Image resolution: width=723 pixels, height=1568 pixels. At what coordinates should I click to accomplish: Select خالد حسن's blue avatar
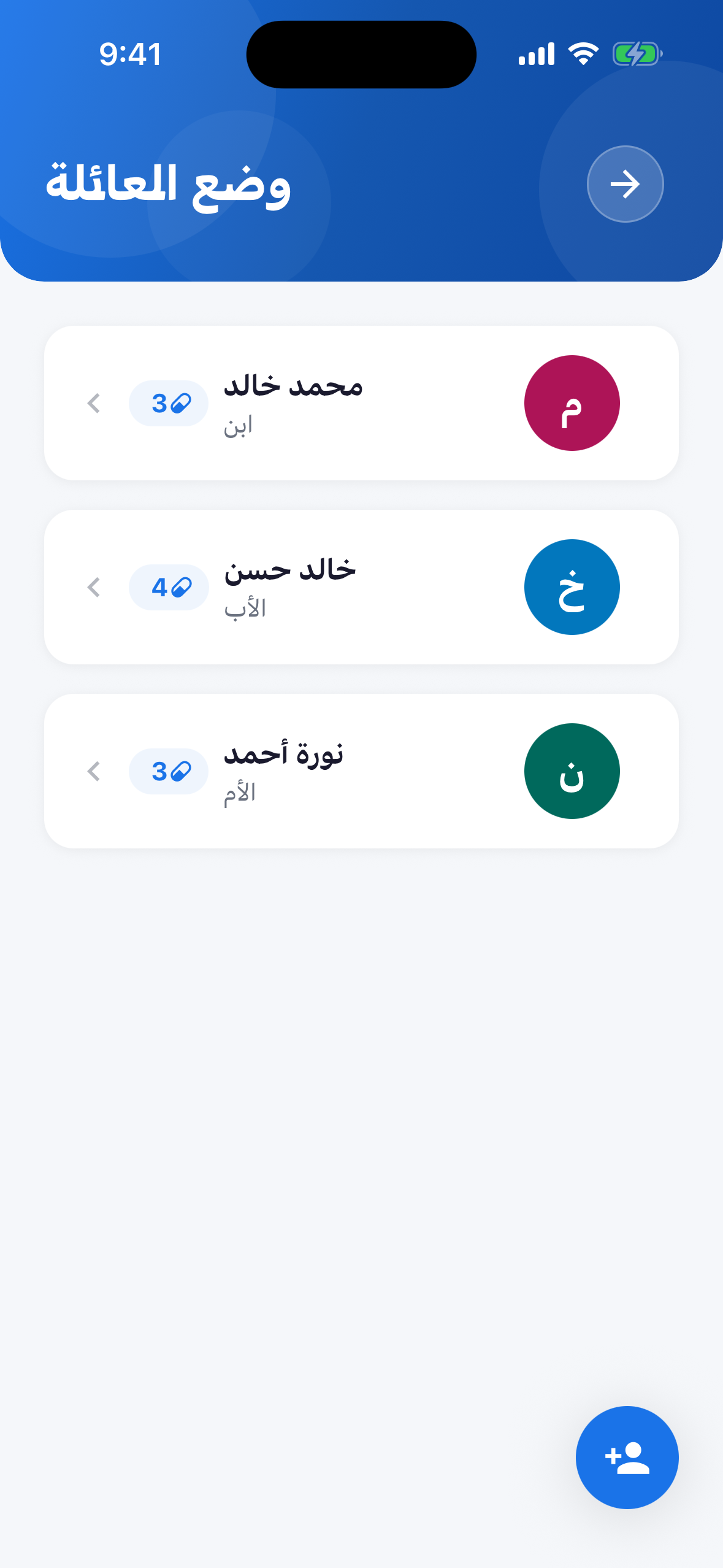pyautogui.click(x=572, y=586)
